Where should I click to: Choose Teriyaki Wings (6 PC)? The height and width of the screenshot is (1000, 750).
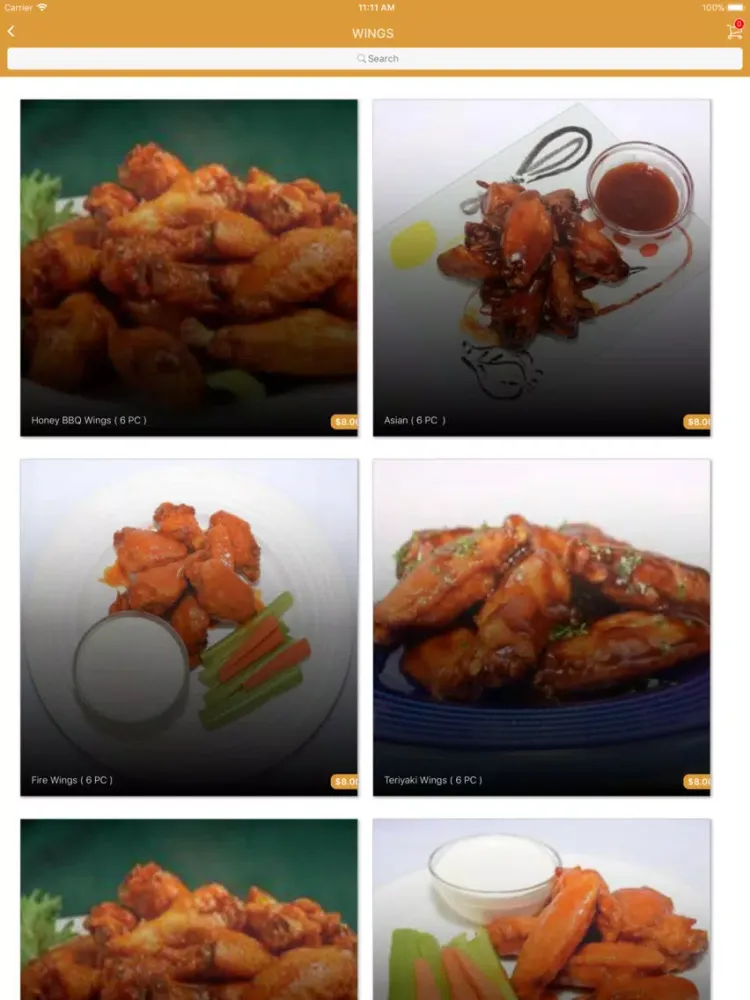point(541,627)
